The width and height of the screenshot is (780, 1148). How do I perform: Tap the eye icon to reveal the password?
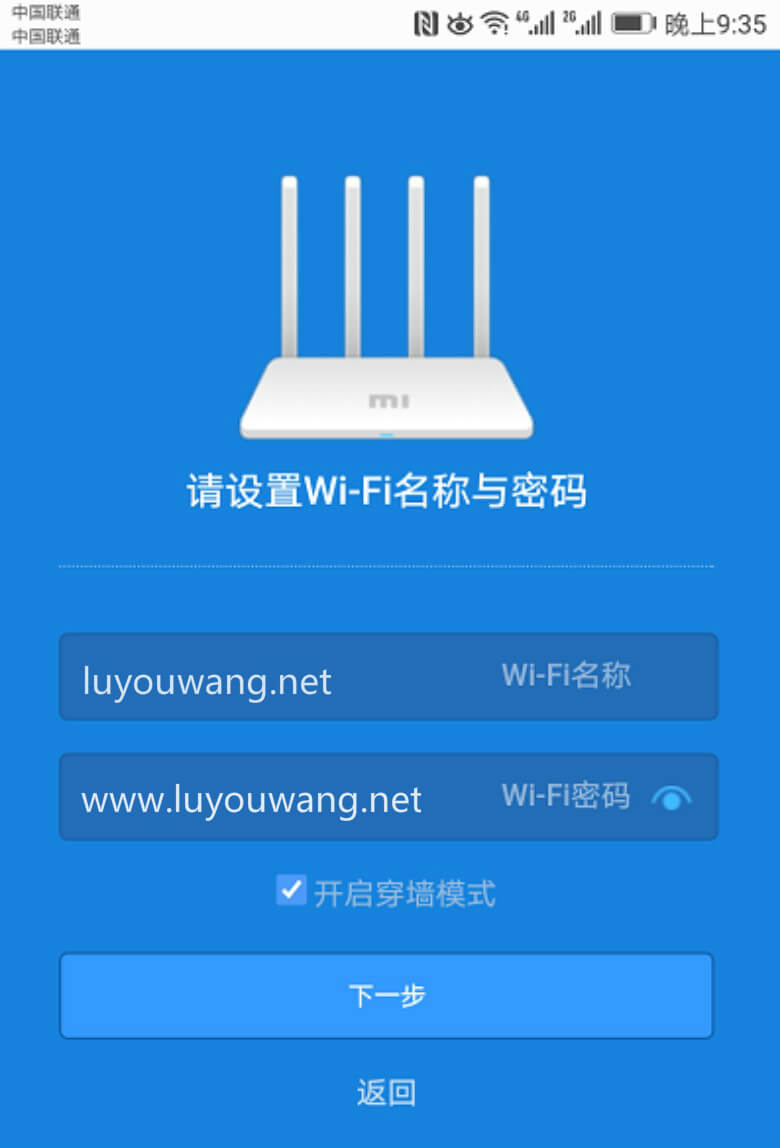pyautogui.click(x=673, y=797)
